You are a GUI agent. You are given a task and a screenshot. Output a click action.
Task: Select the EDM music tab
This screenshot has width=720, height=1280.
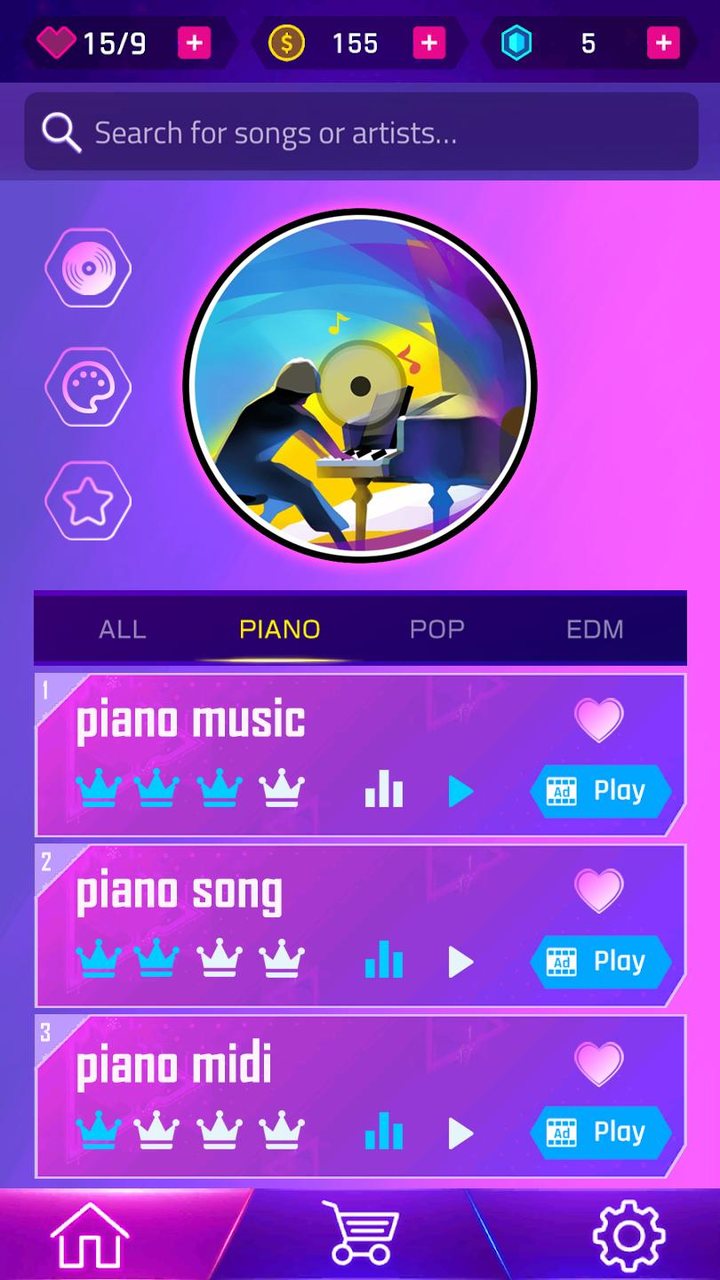(x=596, y=629)
